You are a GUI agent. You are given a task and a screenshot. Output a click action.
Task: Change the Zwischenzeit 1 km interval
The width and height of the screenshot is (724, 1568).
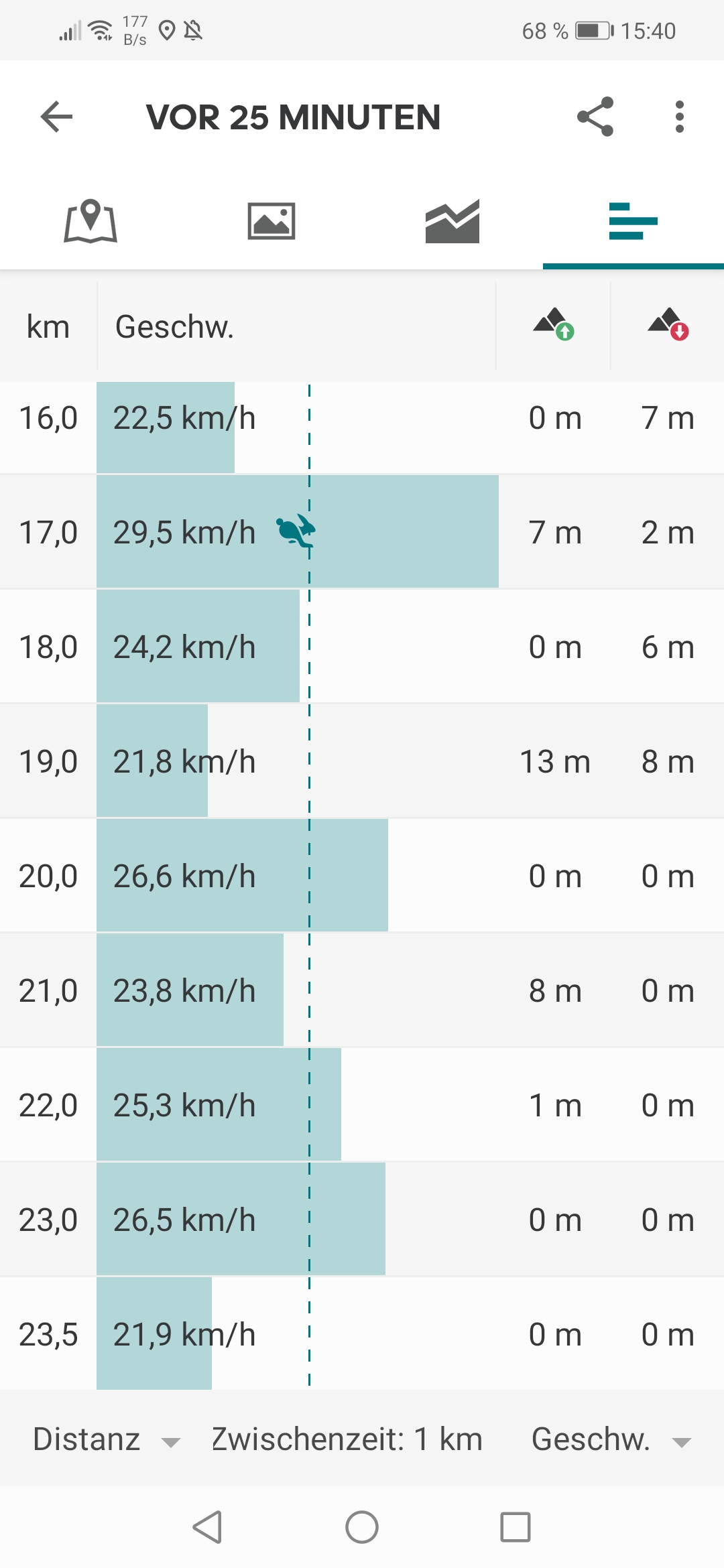click(x=347, y=1439)
